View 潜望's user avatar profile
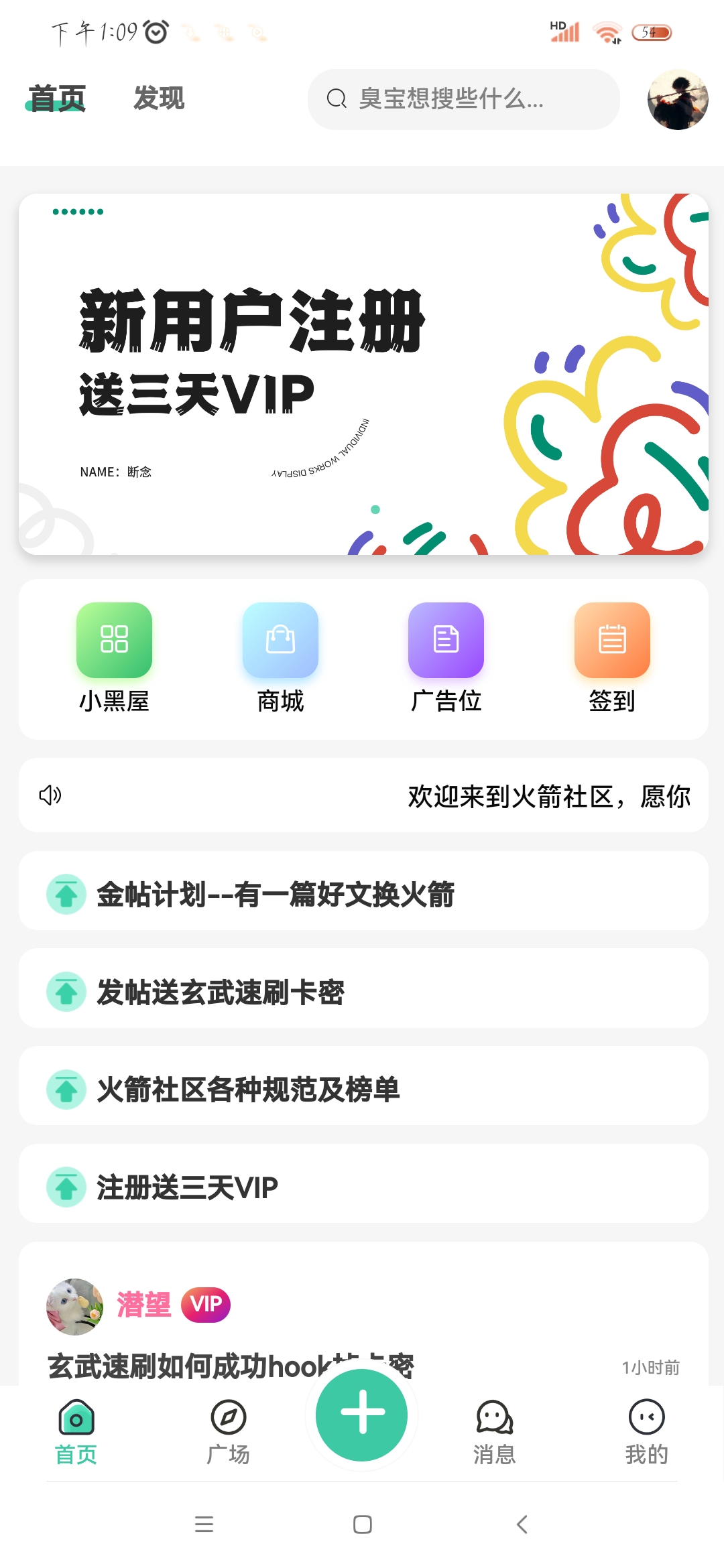Screen dimensions: 724x1568 74,1306
